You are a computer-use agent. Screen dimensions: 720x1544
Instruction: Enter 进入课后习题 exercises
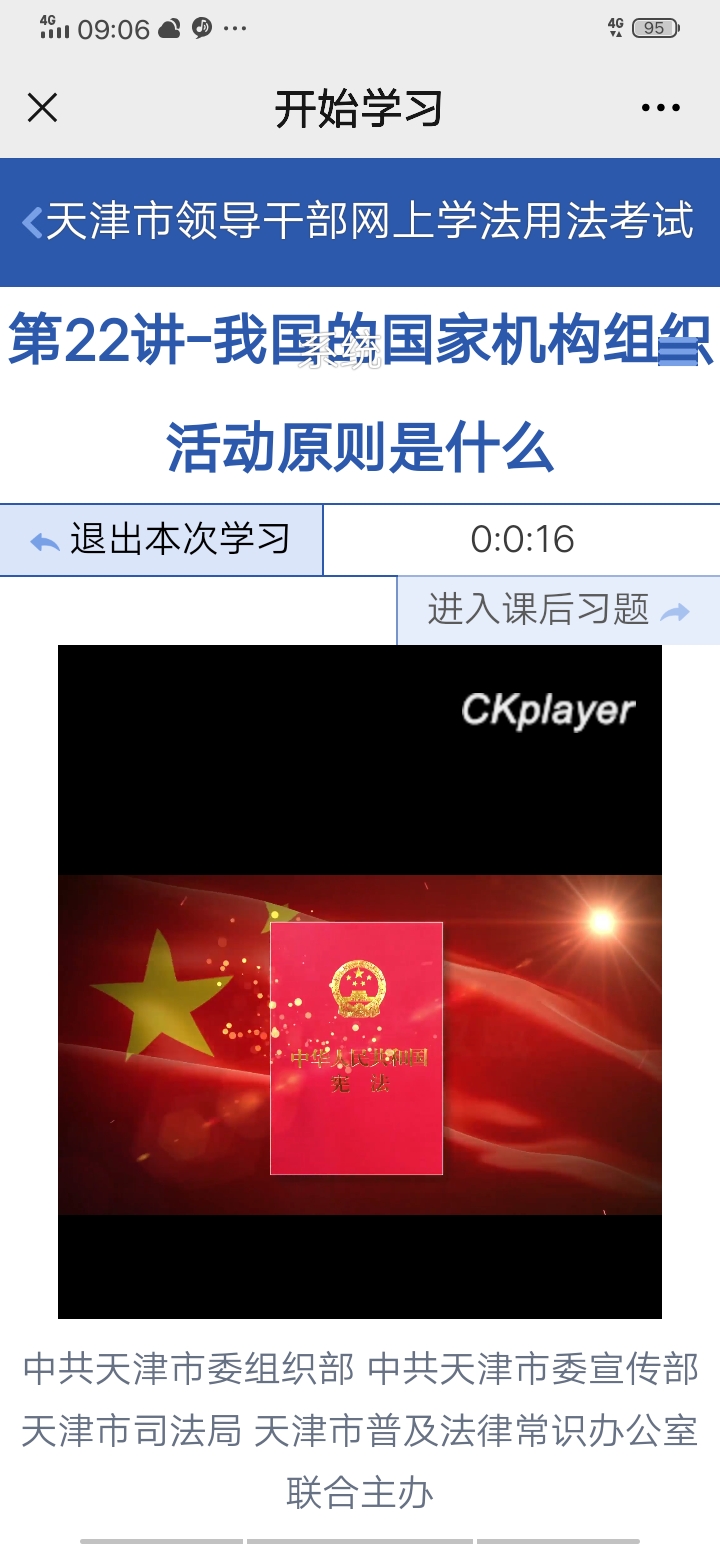click(558, 610)
